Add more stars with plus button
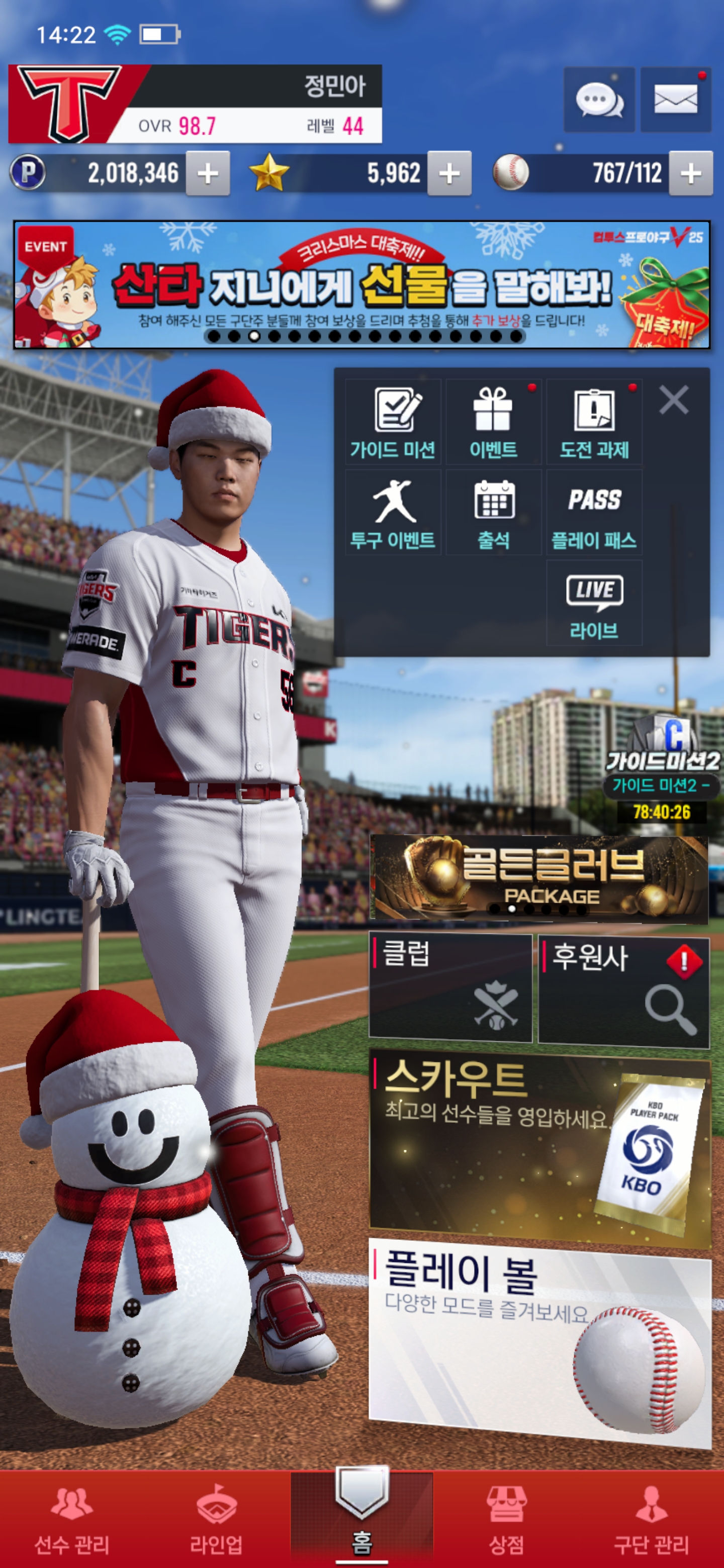The height and width of the screenshot is (1568, 724). click(449, 174)
